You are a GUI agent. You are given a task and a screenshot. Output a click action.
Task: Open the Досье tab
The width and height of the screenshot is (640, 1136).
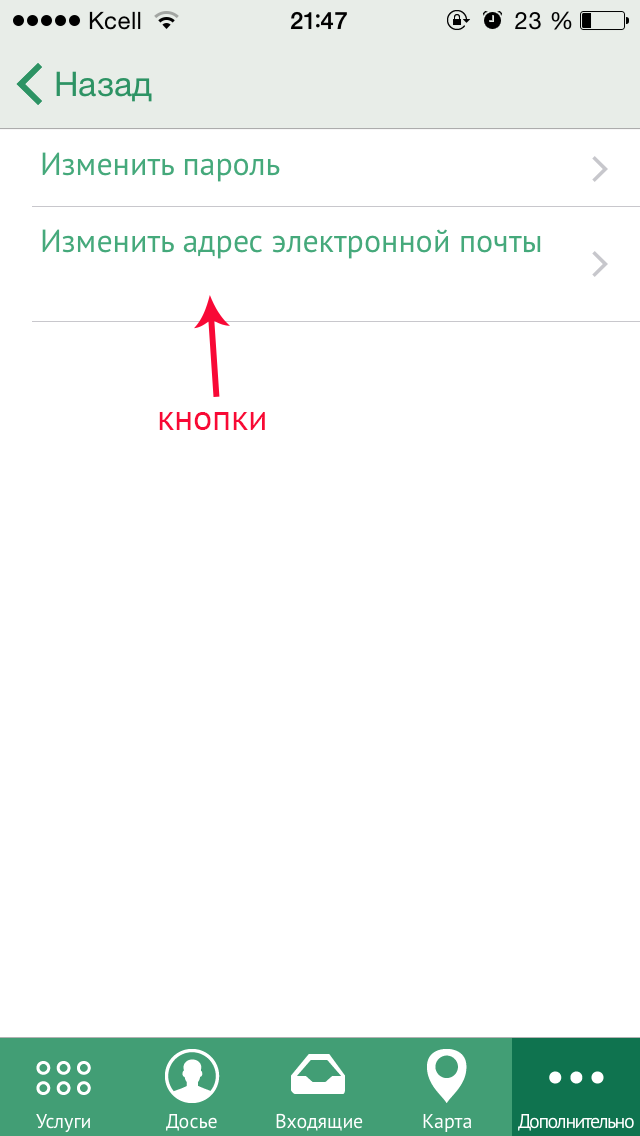point(192,1087)
